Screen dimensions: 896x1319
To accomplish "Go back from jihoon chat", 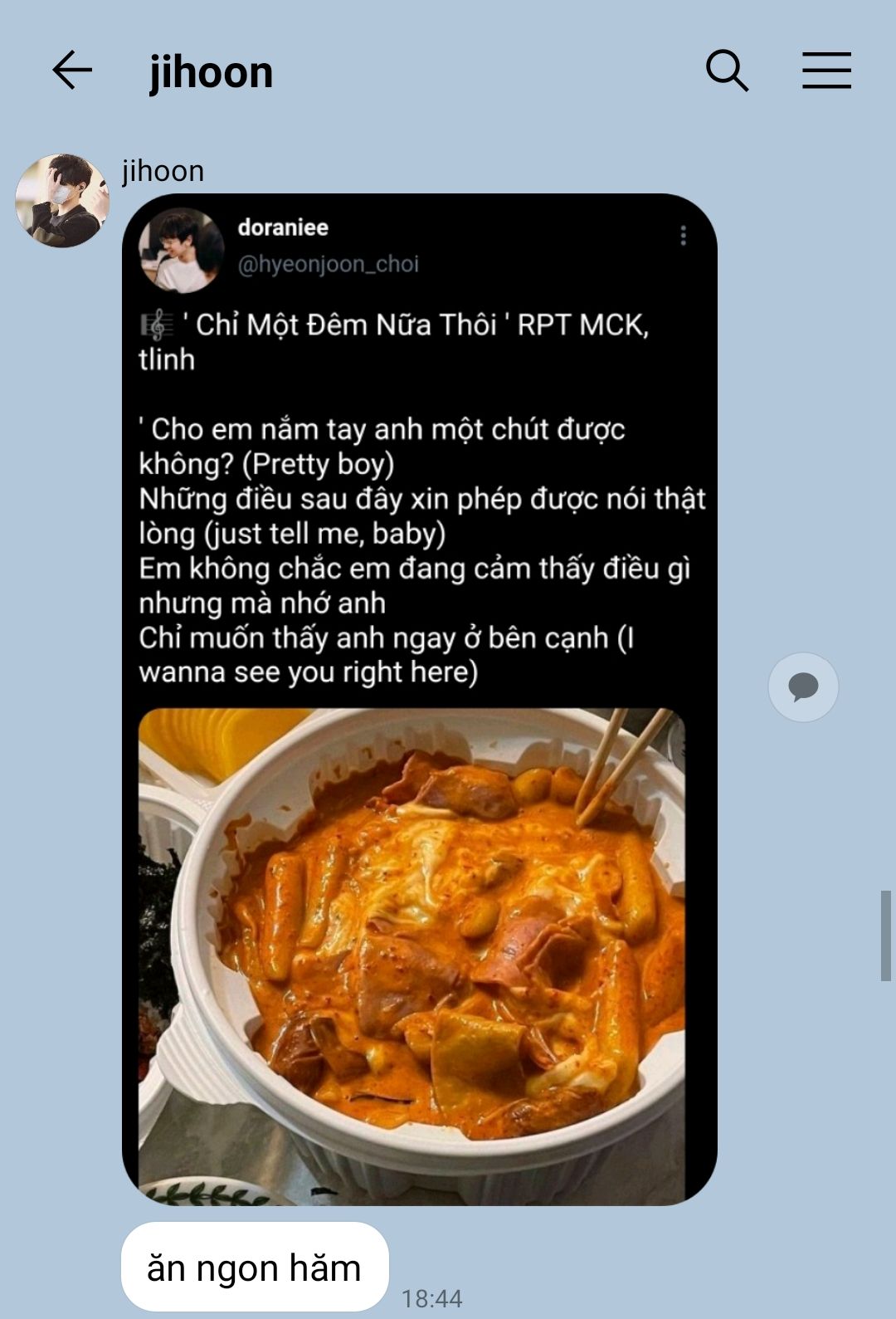I will [x=72, y=70].
